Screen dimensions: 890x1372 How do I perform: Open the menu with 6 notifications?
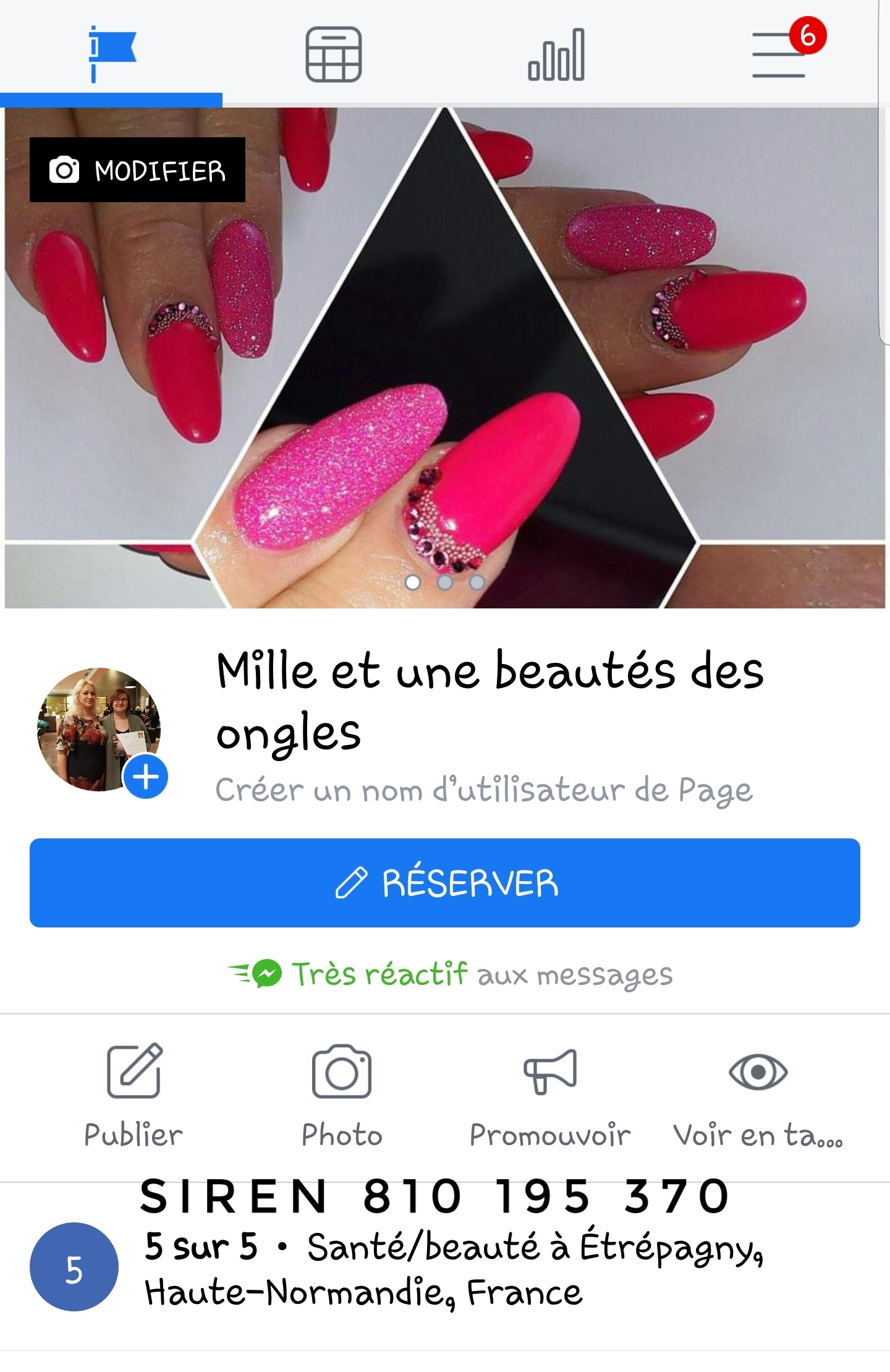[780, 54]
